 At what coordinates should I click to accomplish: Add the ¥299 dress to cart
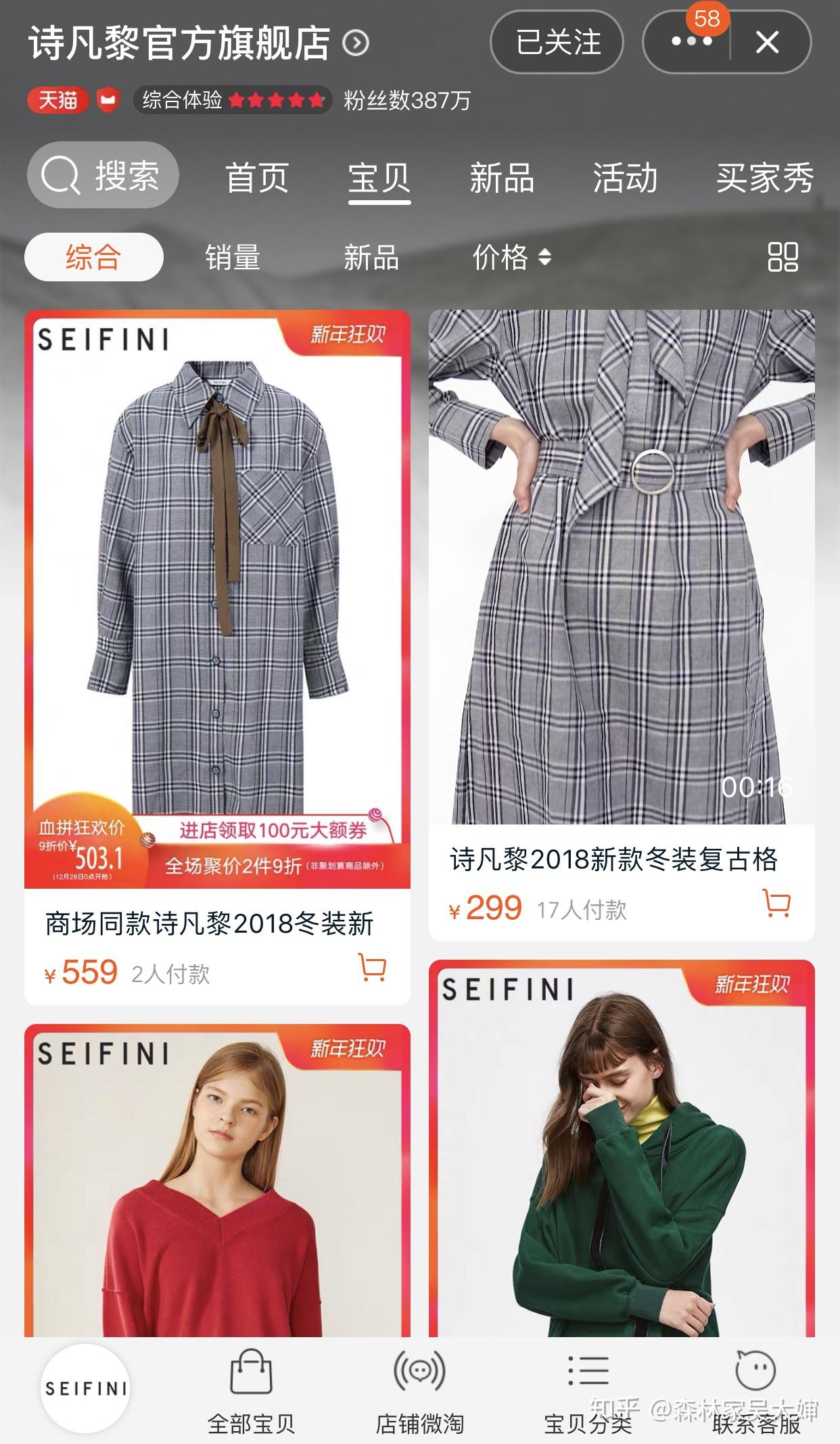[776, 904]
